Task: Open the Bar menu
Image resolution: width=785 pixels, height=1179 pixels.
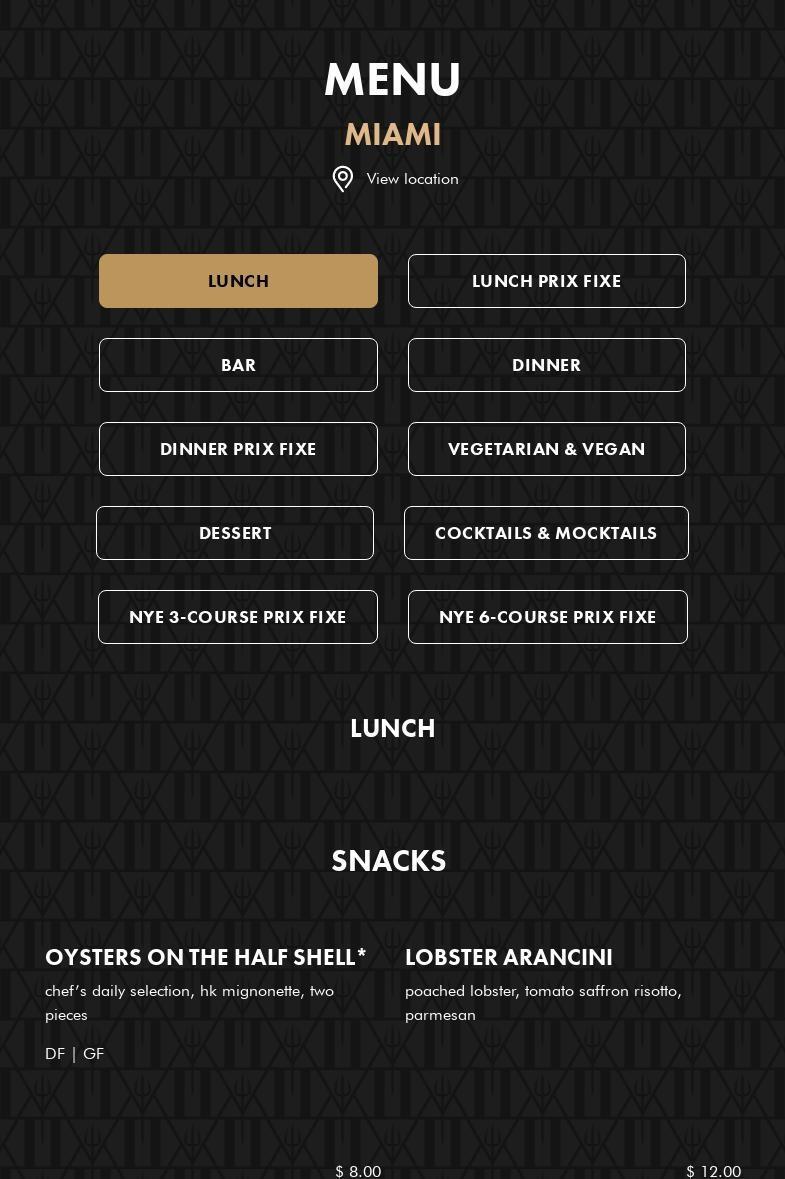Action: click(x=238, y=365)
